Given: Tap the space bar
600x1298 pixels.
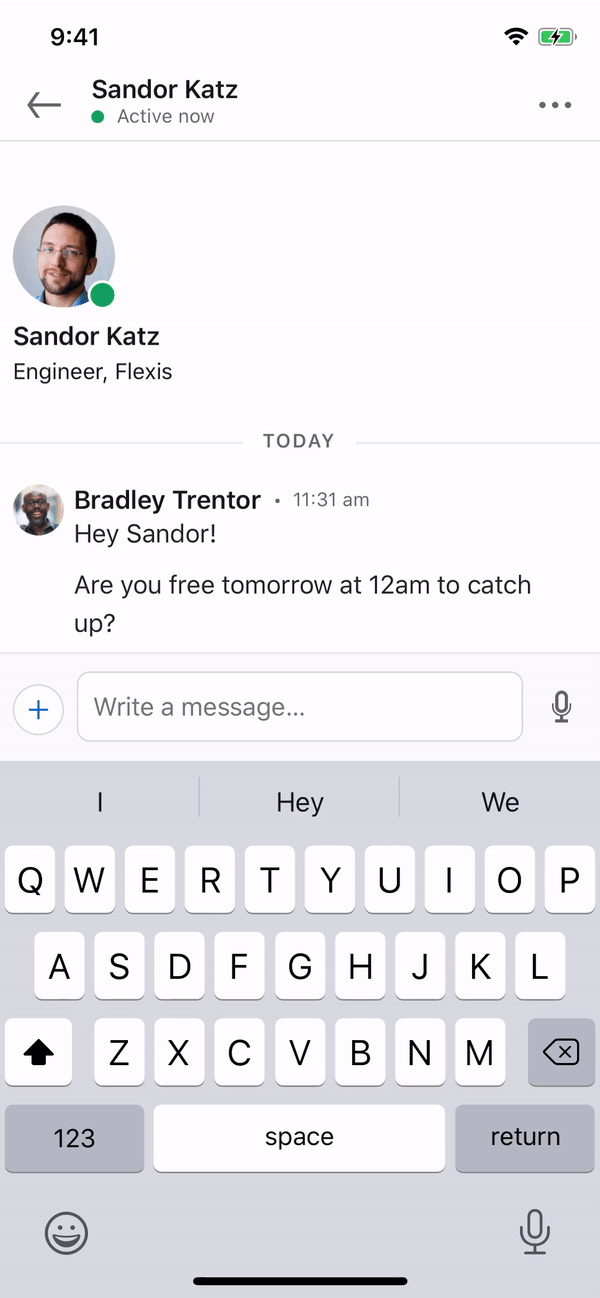Looking at the screenshot, I should [x=299, y=1138].
